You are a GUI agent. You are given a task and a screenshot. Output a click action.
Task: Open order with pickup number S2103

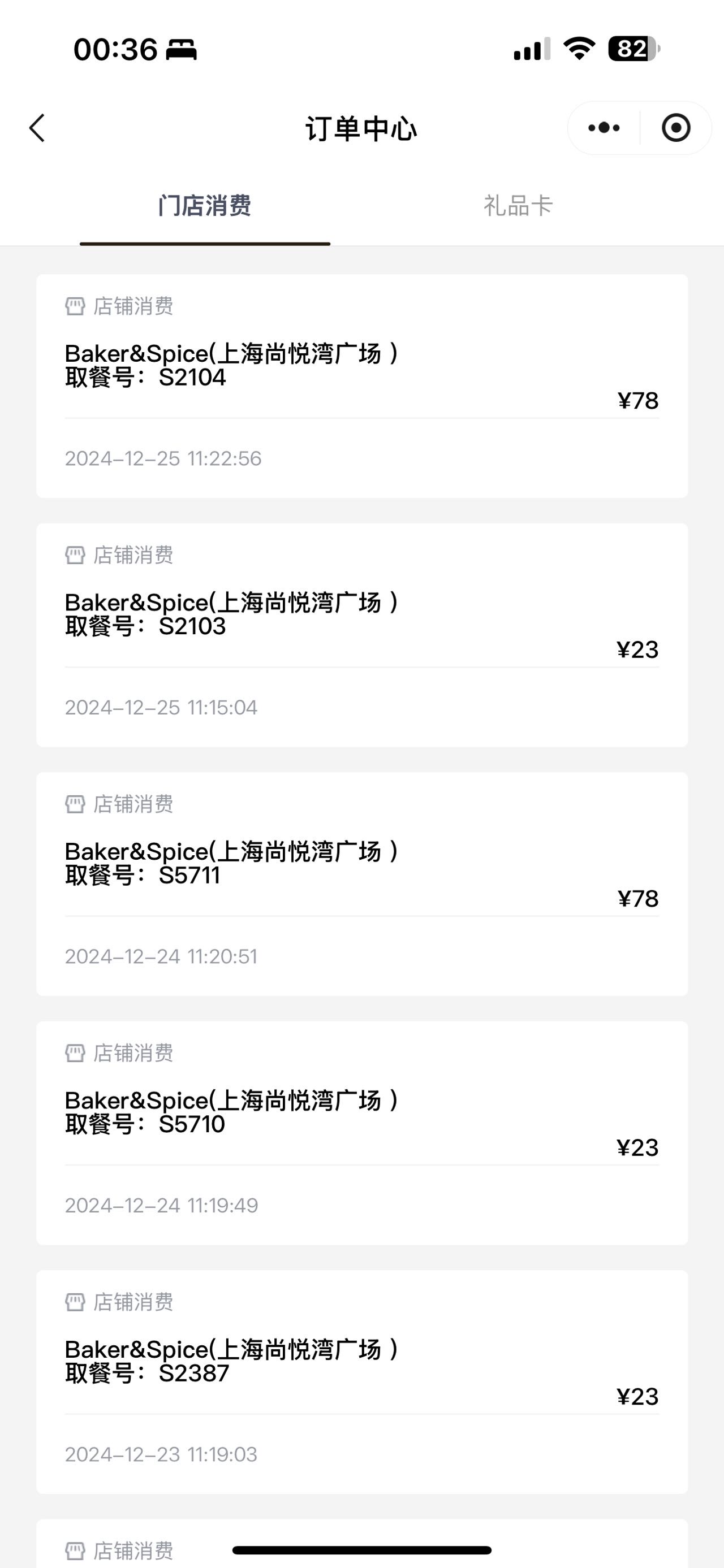coord(361,635)
